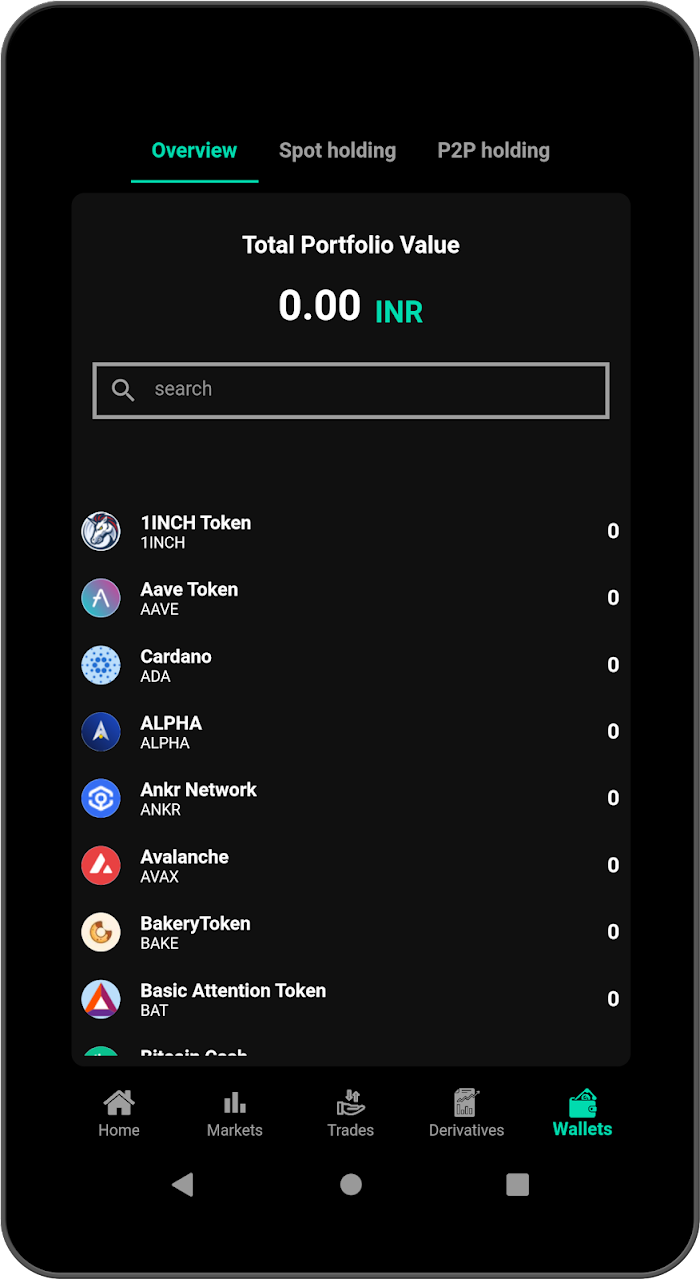This screenshot has width=700, height=1279.
Task: Open the Aave Token row
Action: tap(351, 598)
